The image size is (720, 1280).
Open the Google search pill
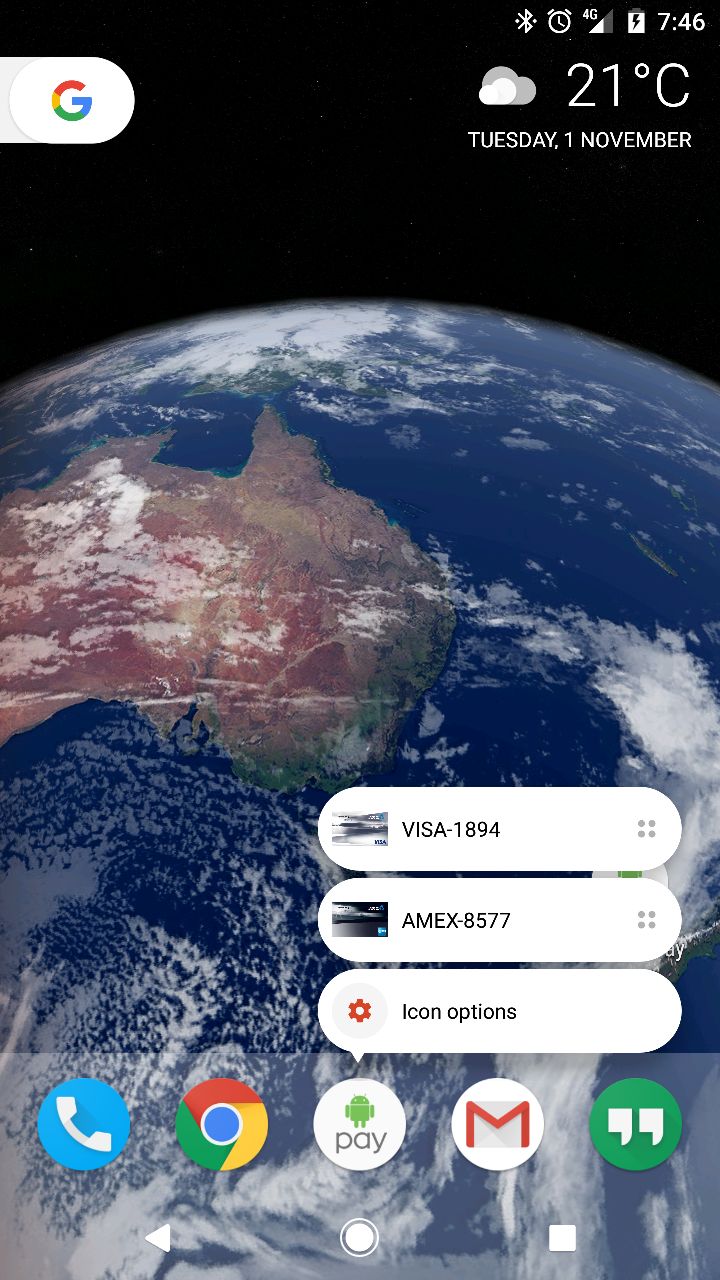pos(68,101)
